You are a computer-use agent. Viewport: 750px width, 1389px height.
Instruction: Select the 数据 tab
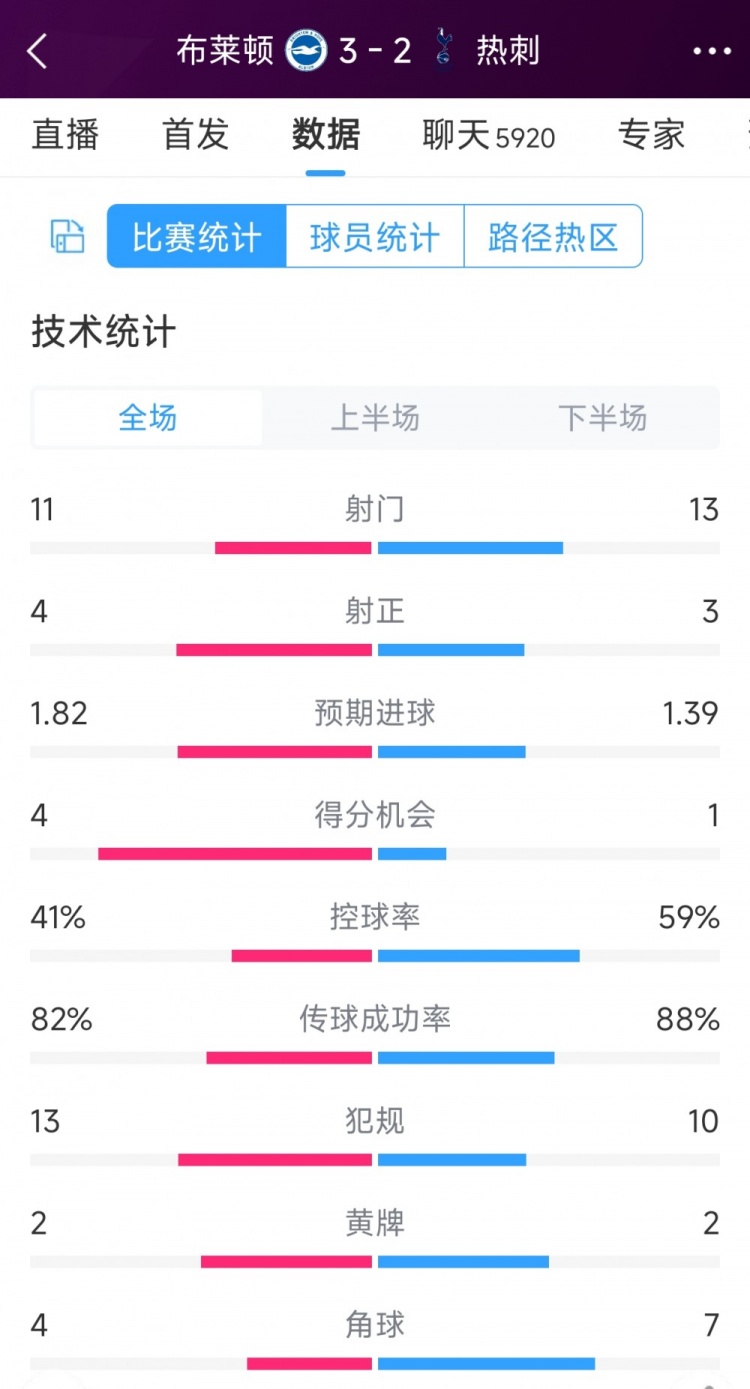click(324, 136)
